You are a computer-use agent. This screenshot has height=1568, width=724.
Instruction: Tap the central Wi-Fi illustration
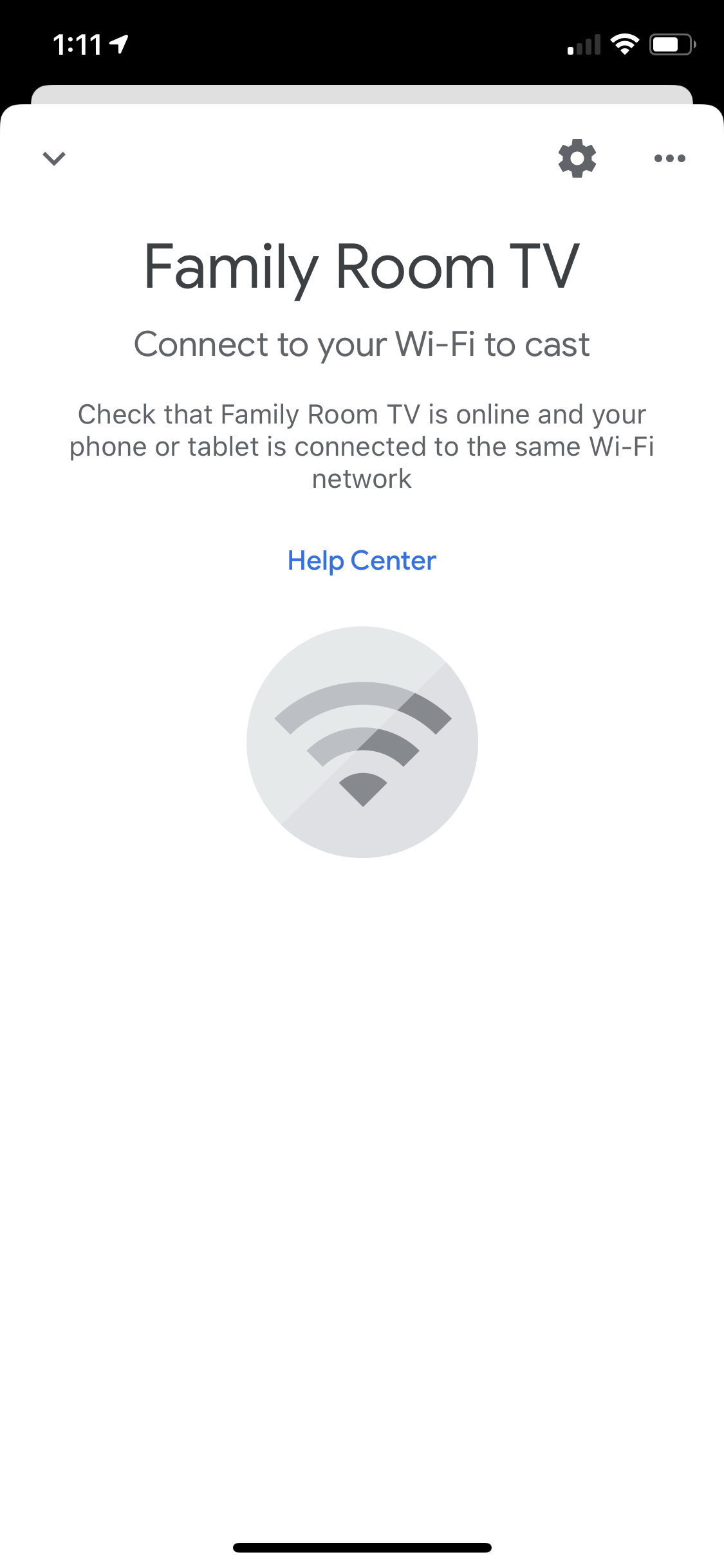tap(362, 743)
